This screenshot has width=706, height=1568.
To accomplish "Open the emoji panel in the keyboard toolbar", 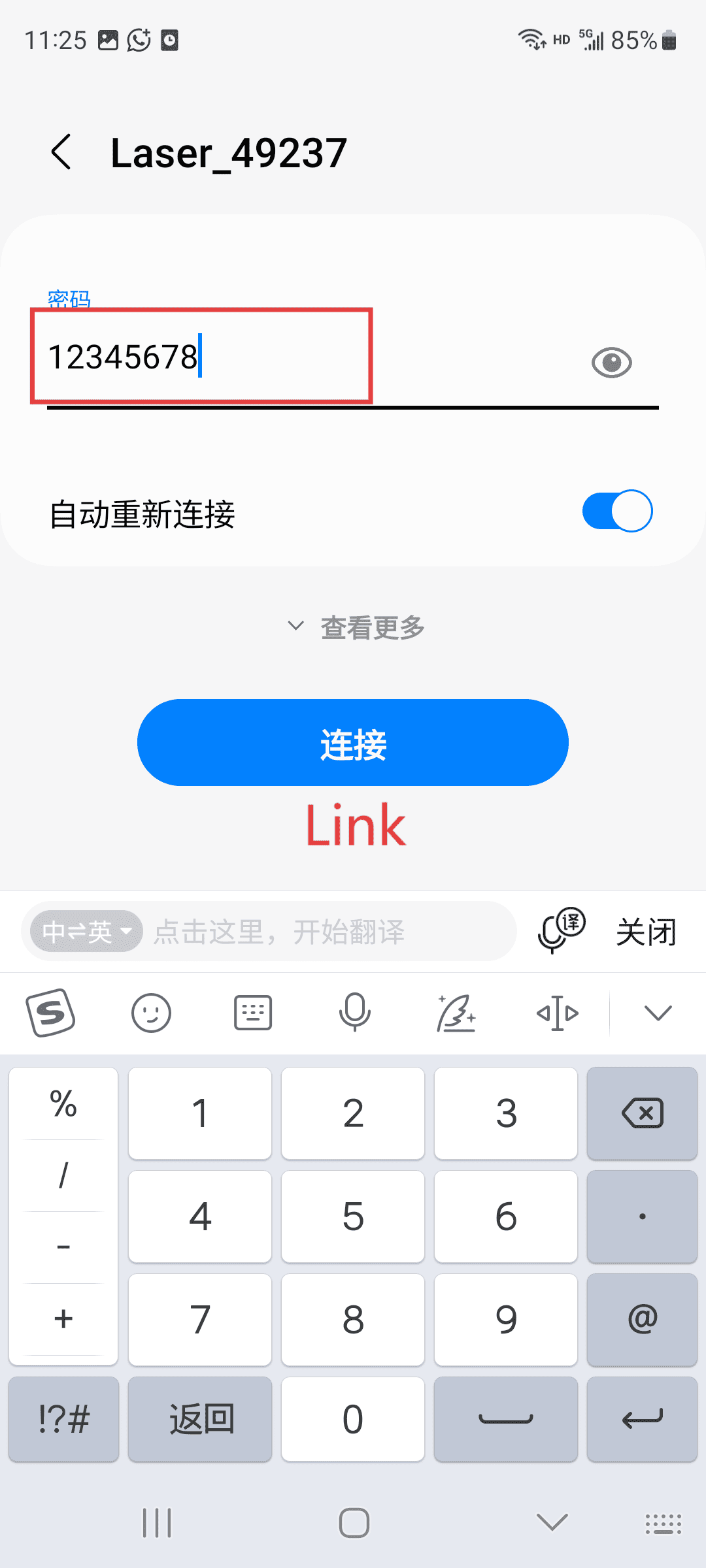I will coord(151,1013).
